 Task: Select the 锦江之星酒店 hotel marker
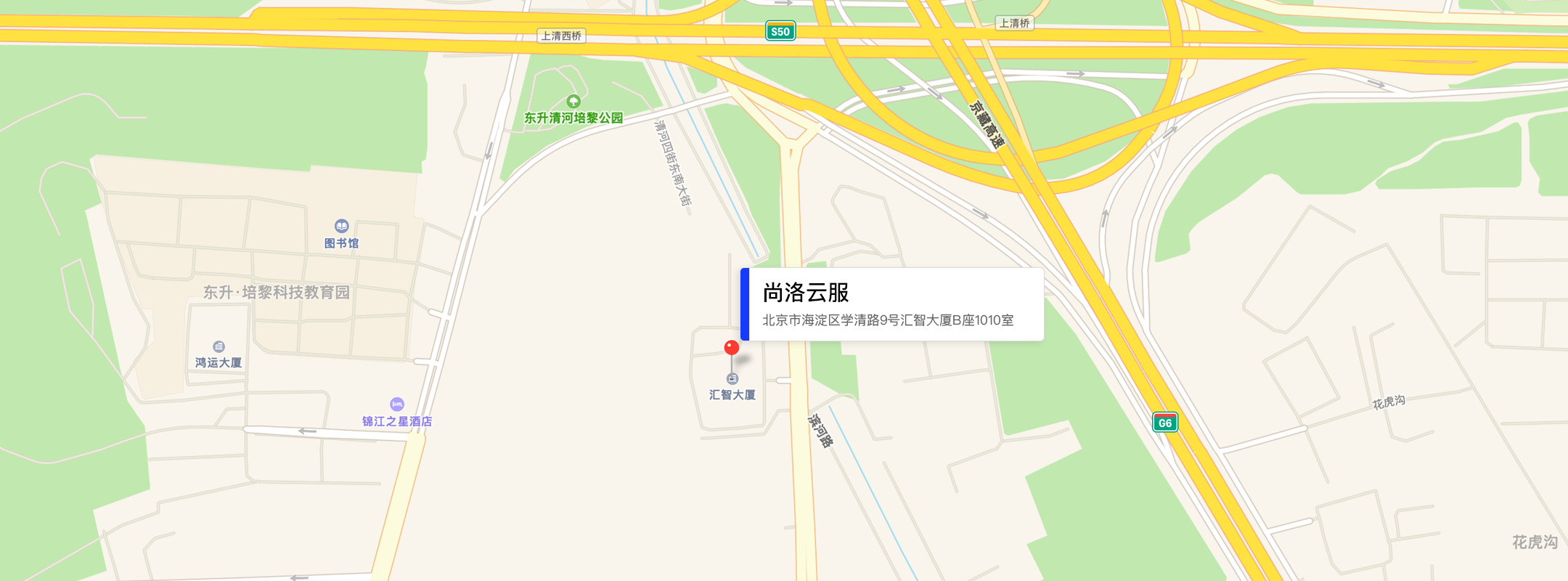coord(397,405)
